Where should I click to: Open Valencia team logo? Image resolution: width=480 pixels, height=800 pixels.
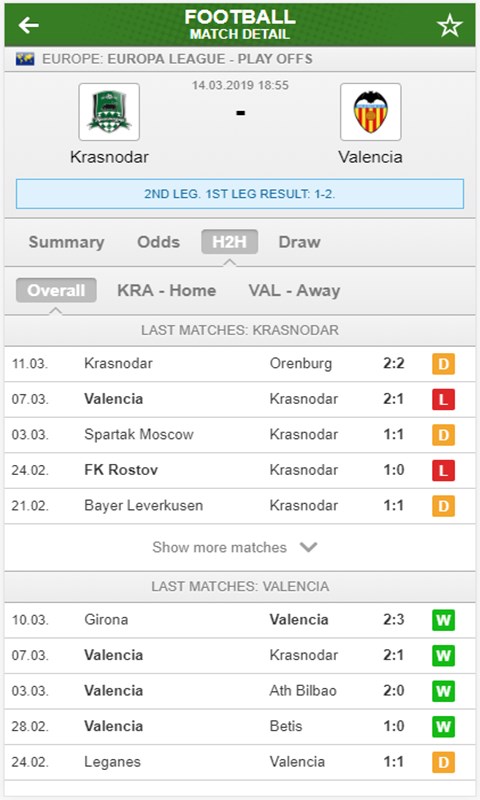(x=371, y=112)
